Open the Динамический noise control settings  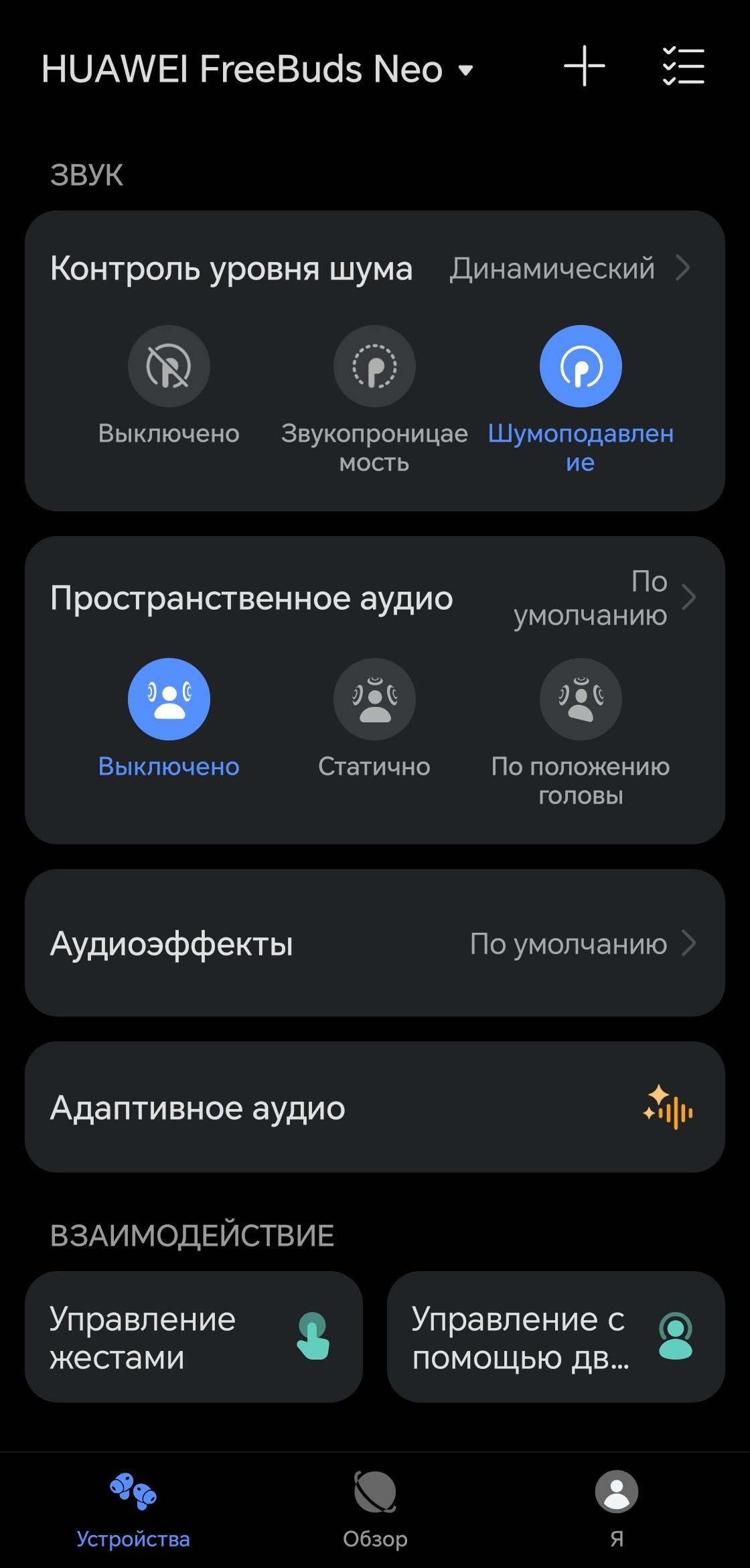(x=569, y=269)
